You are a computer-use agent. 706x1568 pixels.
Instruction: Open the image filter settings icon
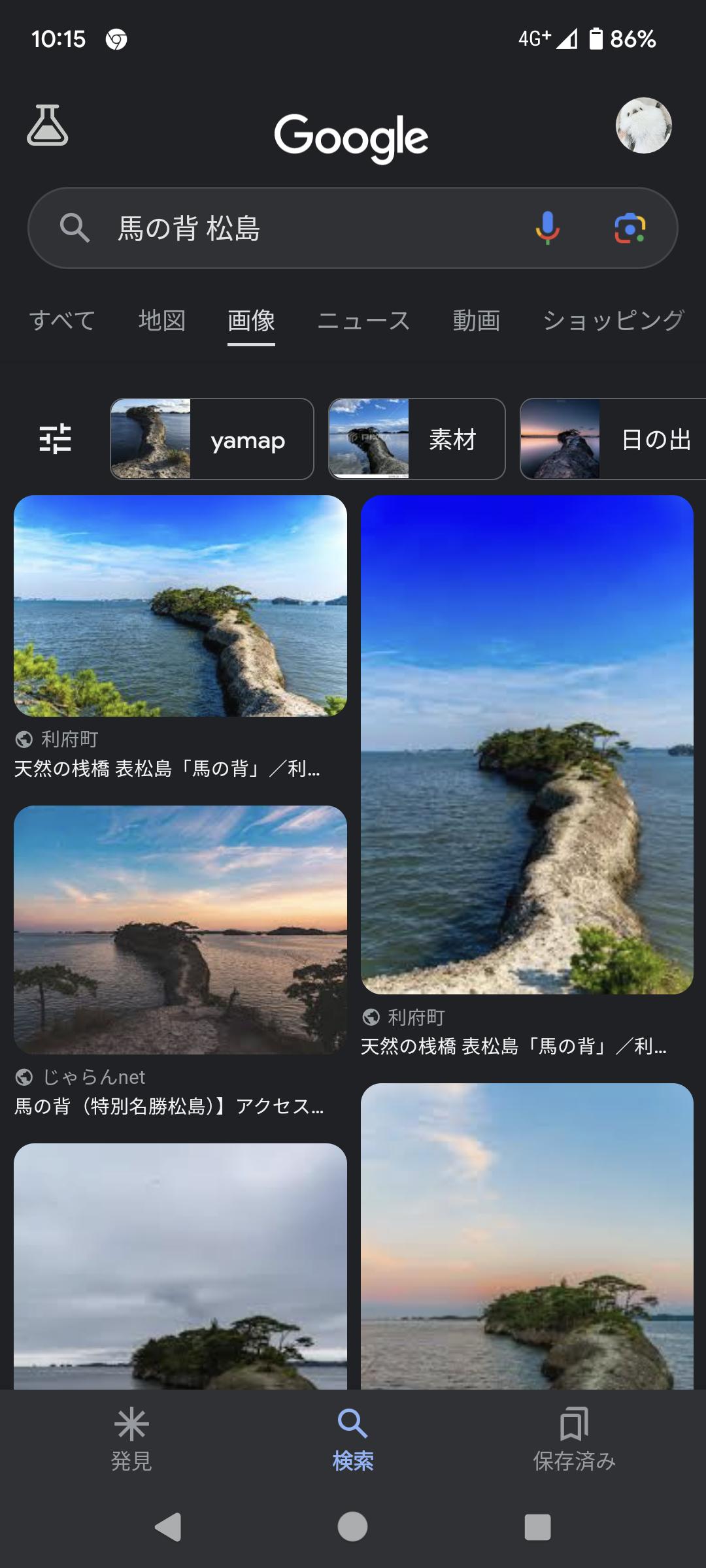point(56,438)
